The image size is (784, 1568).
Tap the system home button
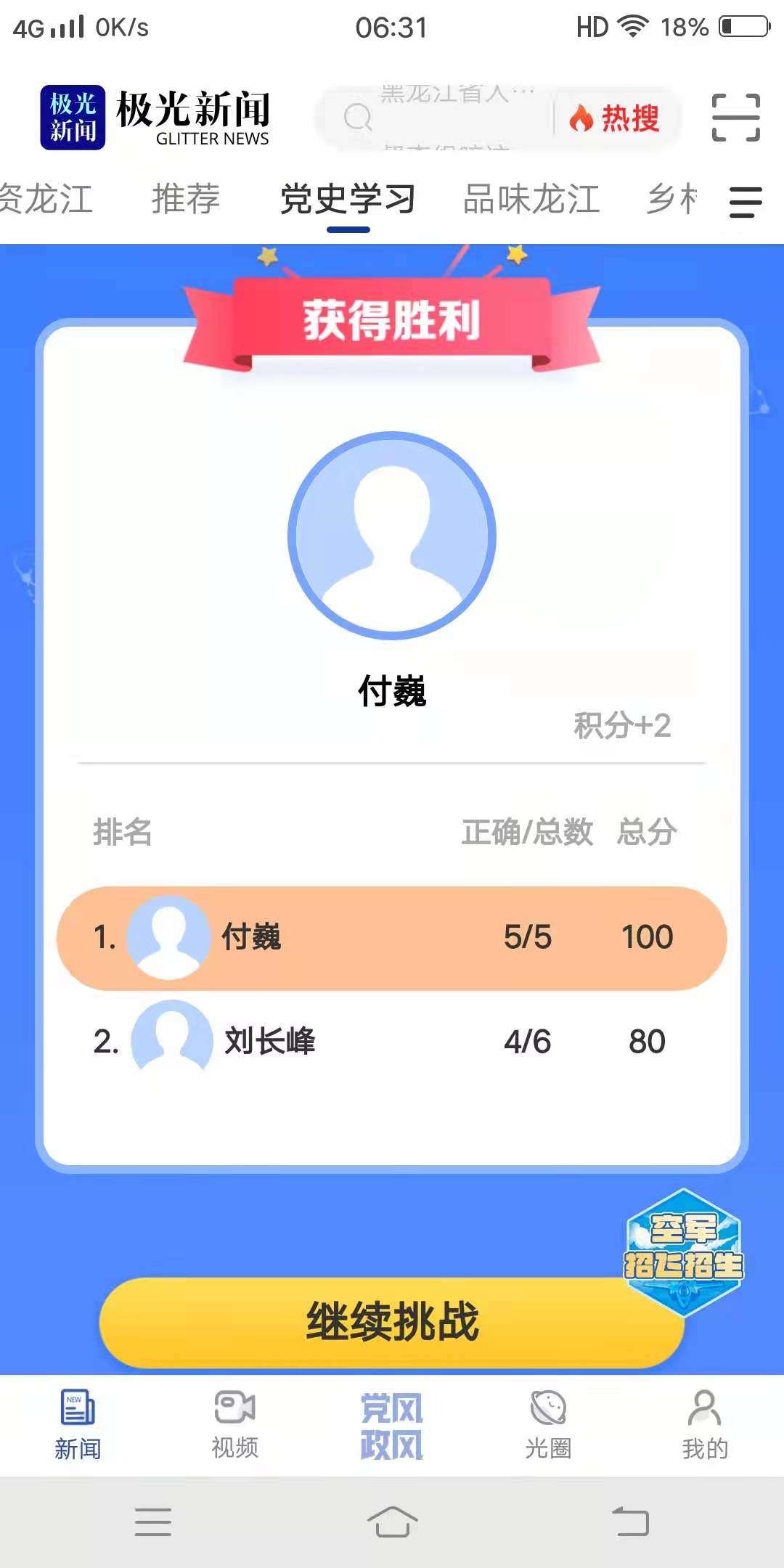tap(392, 1522)
